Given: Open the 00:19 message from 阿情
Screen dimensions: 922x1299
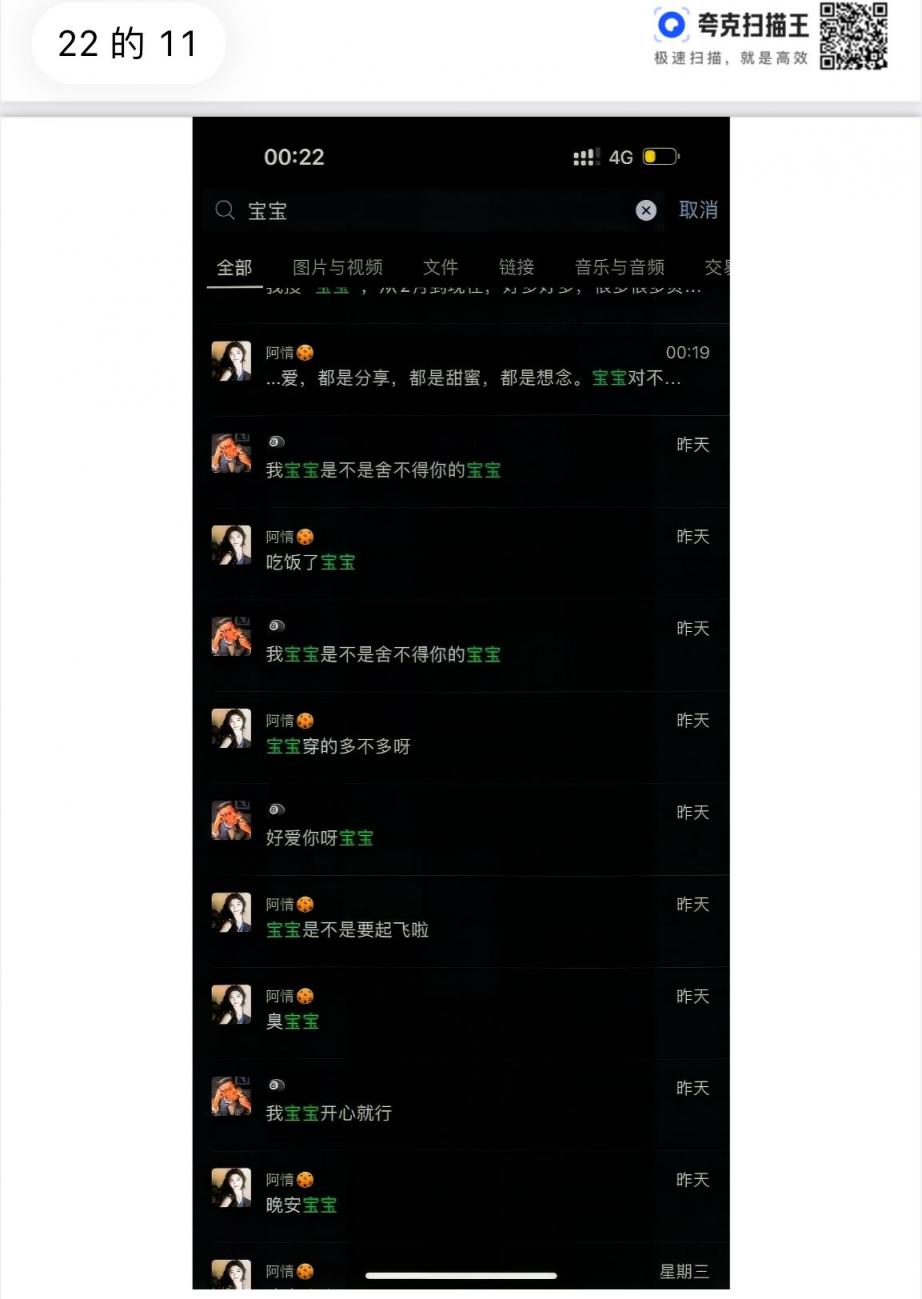Looking at the screenshot, I should coord(461,367).
